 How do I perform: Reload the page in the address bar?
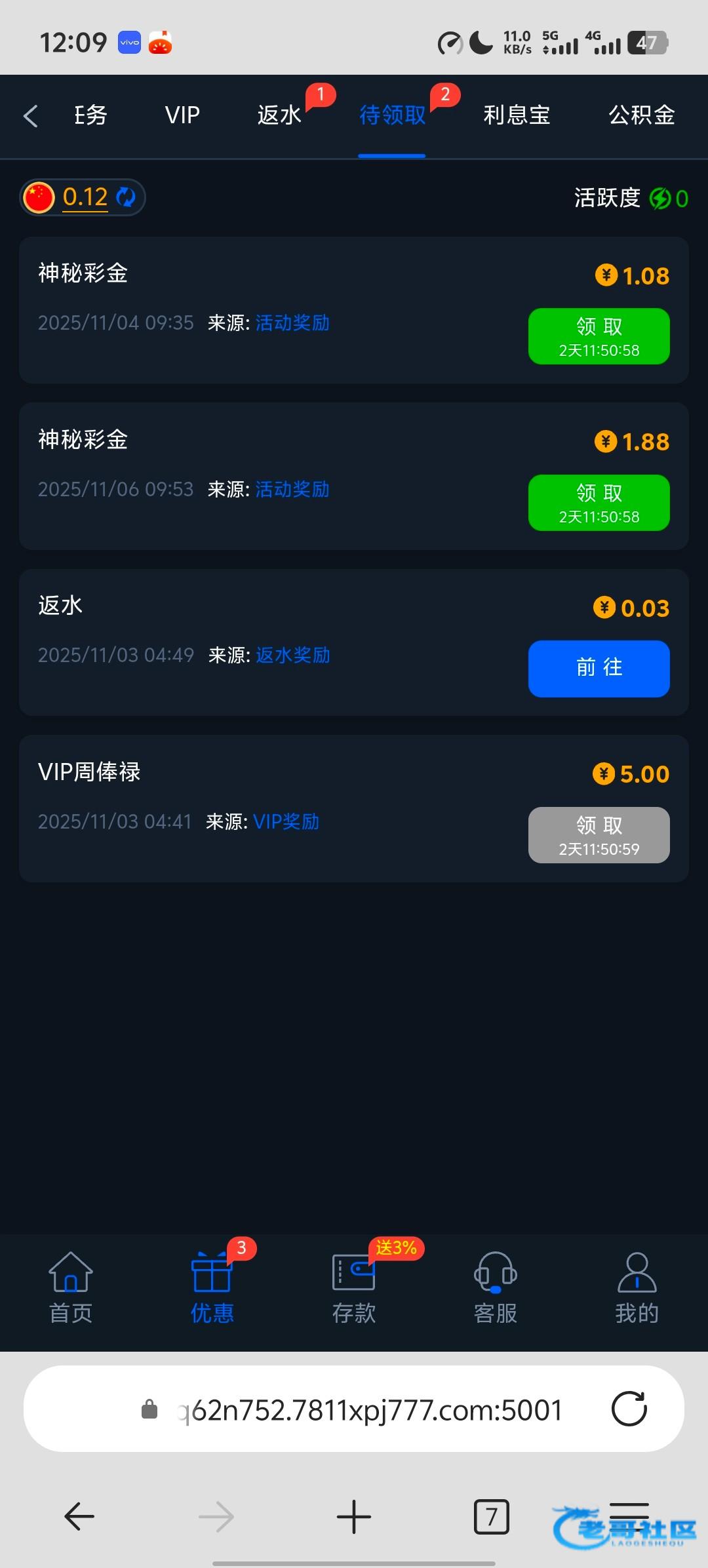click(629, 1409)
